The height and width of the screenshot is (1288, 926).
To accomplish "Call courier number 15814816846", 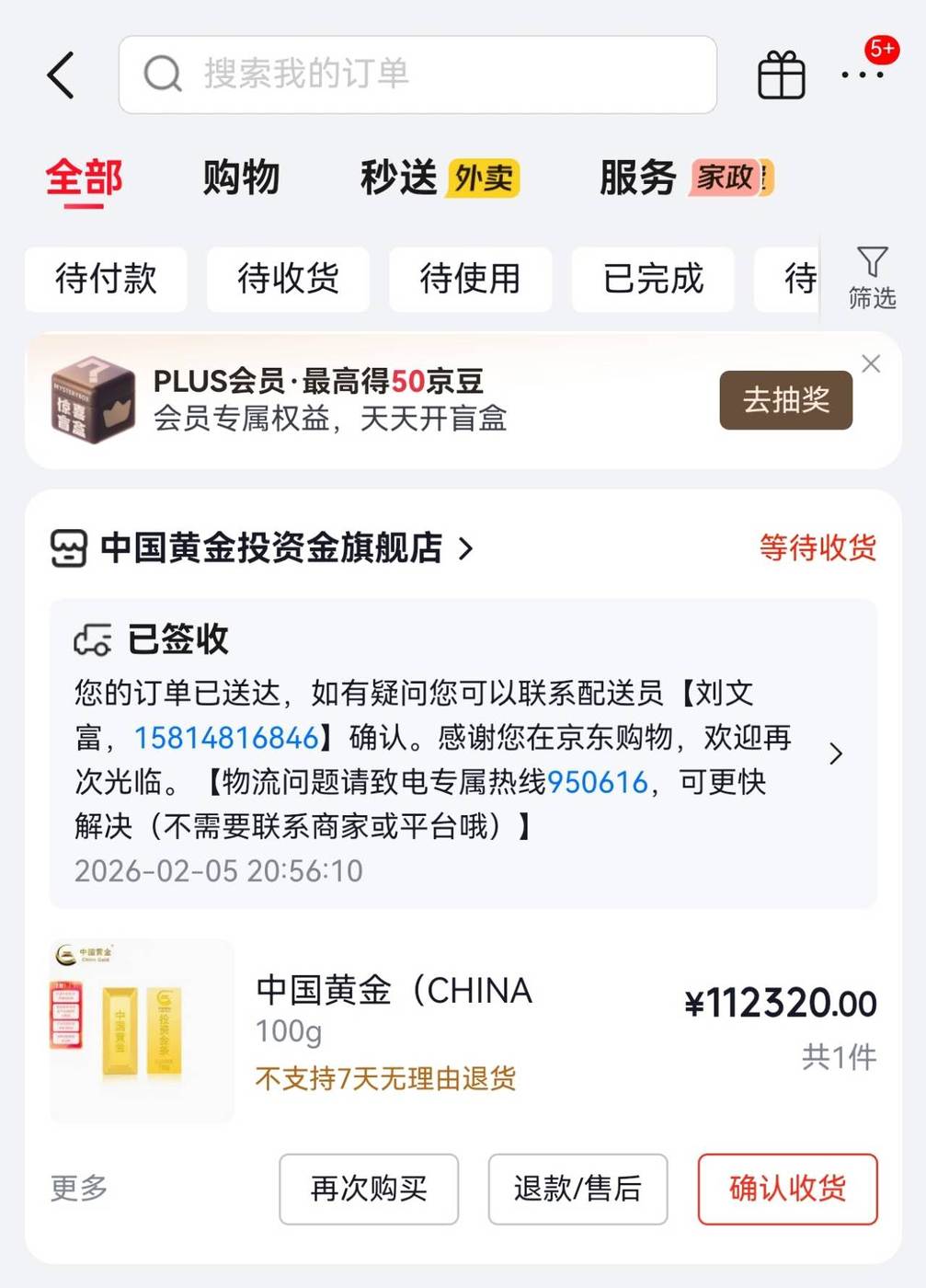I will (x=226, y=737).
